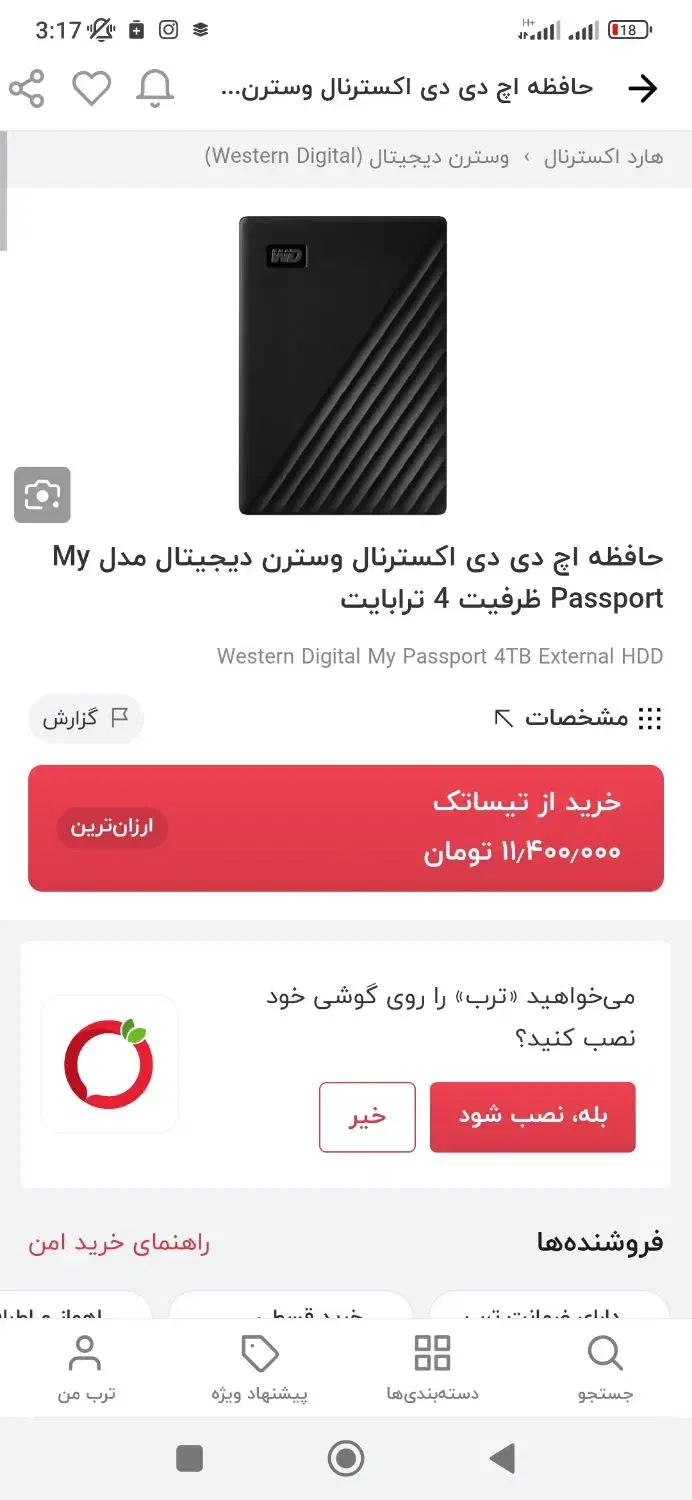This screenshot has width=692, height=1500.
Task: Switch to the جستجو tab
Action: pos(605,1368)
